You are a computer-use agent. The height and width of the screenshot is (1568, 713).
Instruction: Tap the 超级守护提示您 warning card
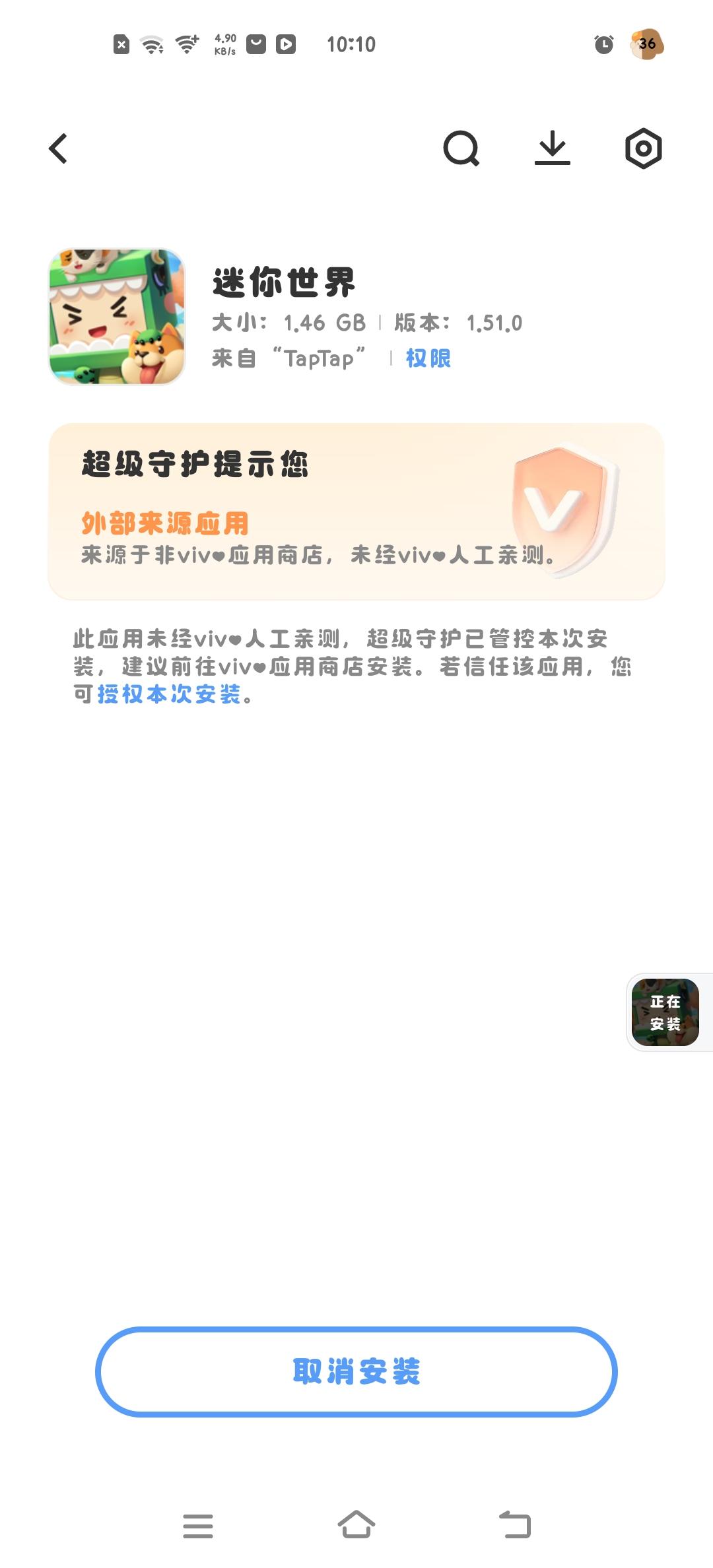point(356,511)
